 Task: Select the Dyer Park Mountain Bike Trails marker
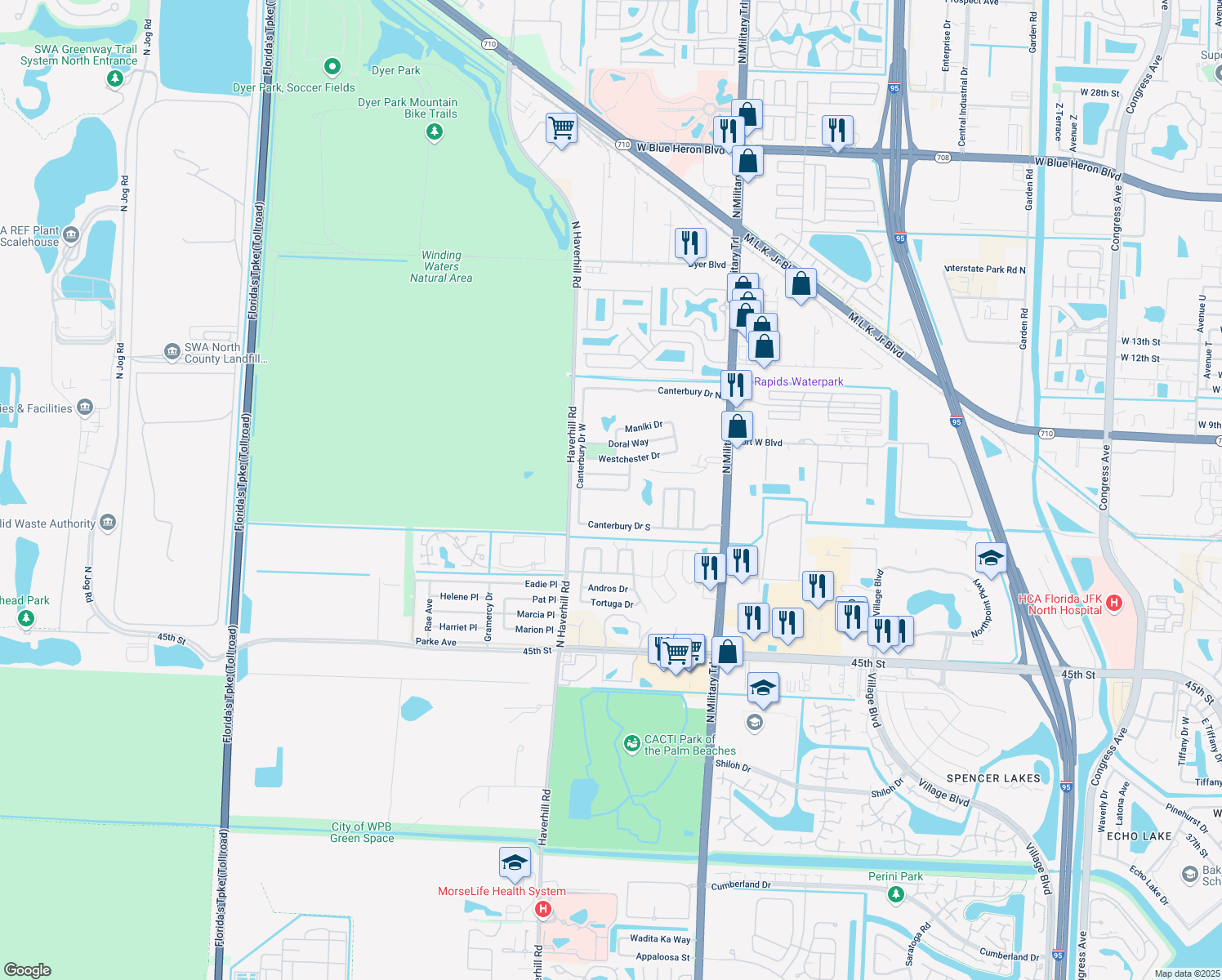point(435,131)
